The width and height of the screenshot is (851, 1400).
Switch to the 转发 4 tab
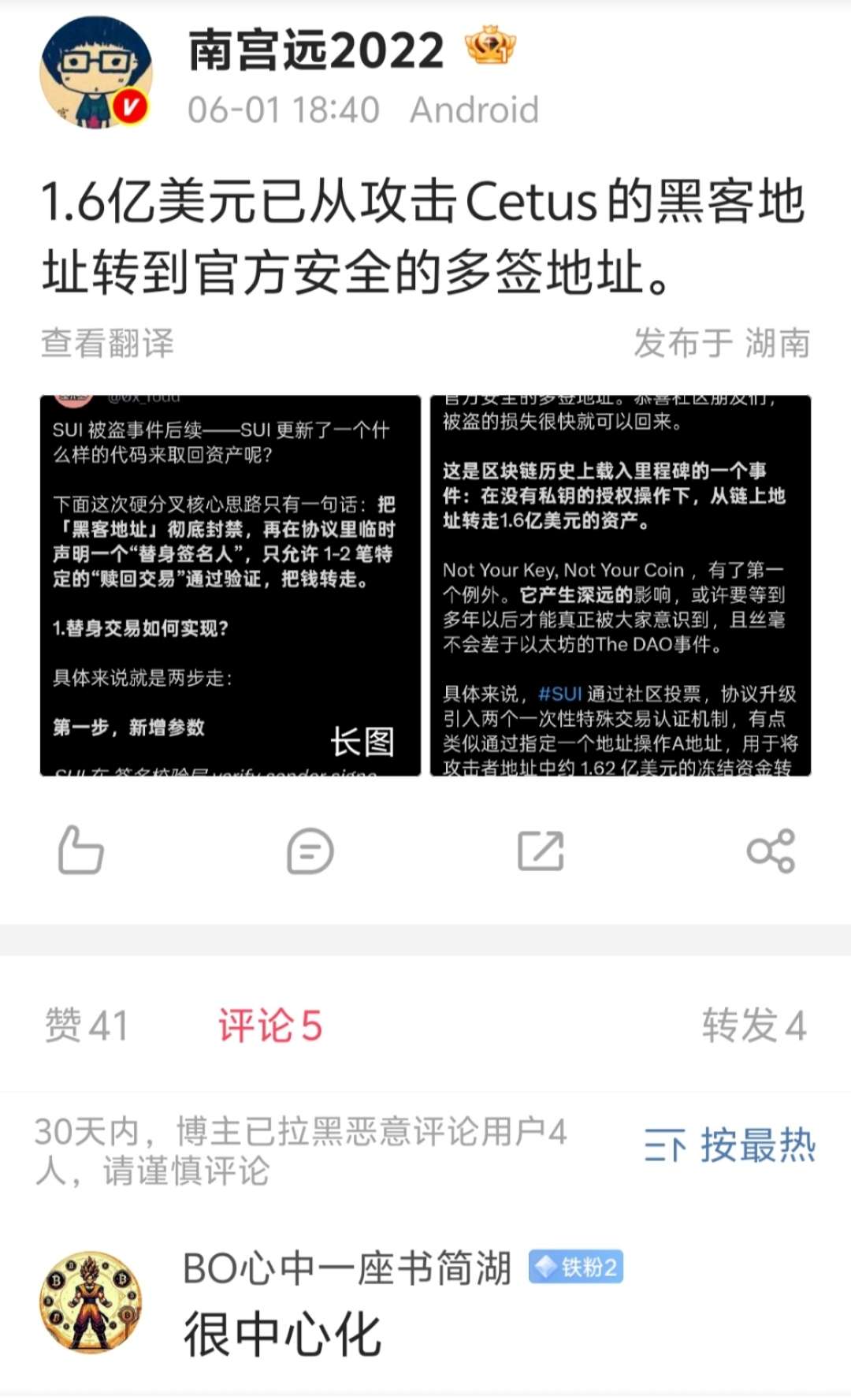tap(754, 1026)
